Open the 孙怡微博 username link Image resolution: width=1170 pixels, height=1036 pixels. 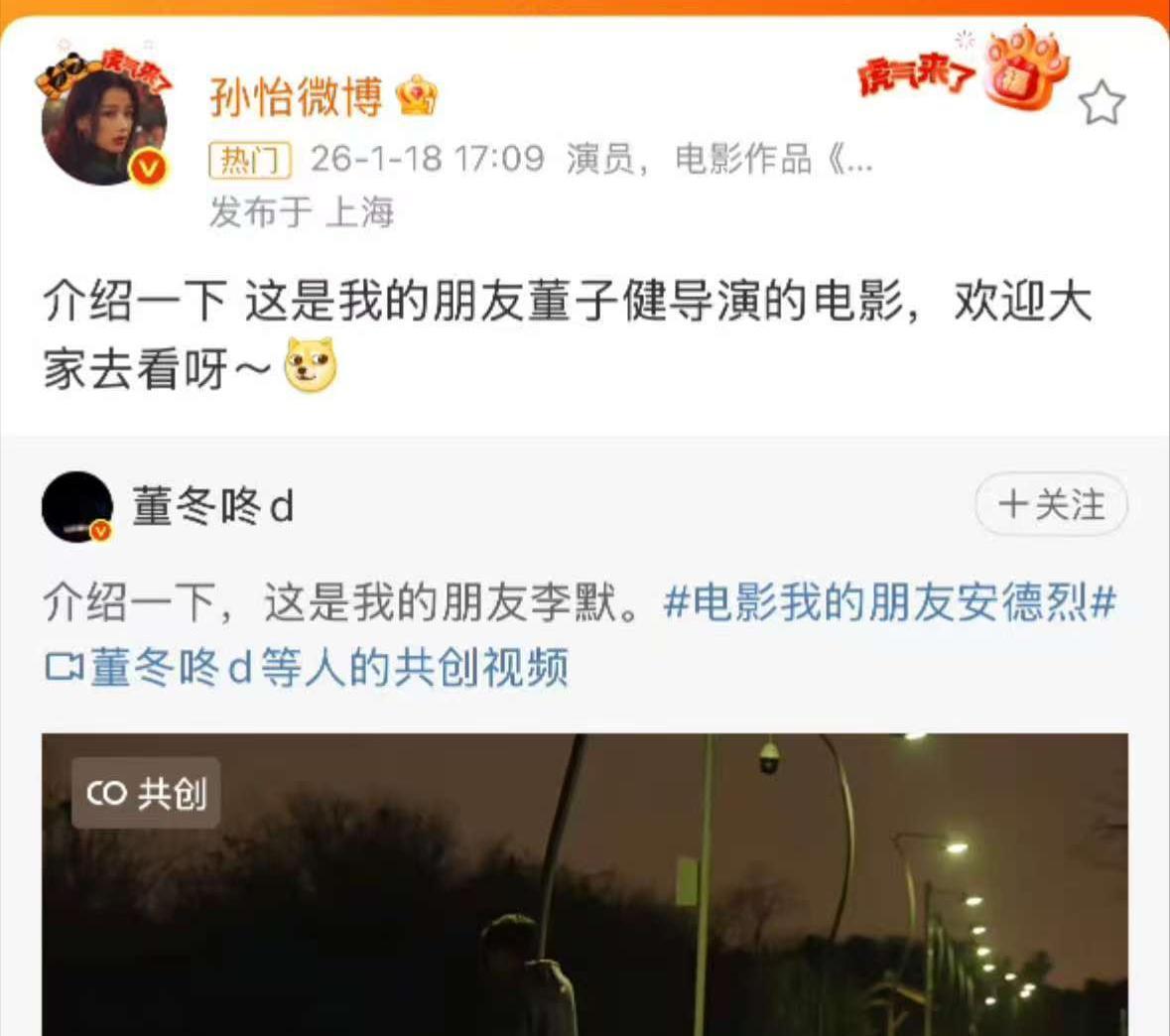tap(296, 98)
